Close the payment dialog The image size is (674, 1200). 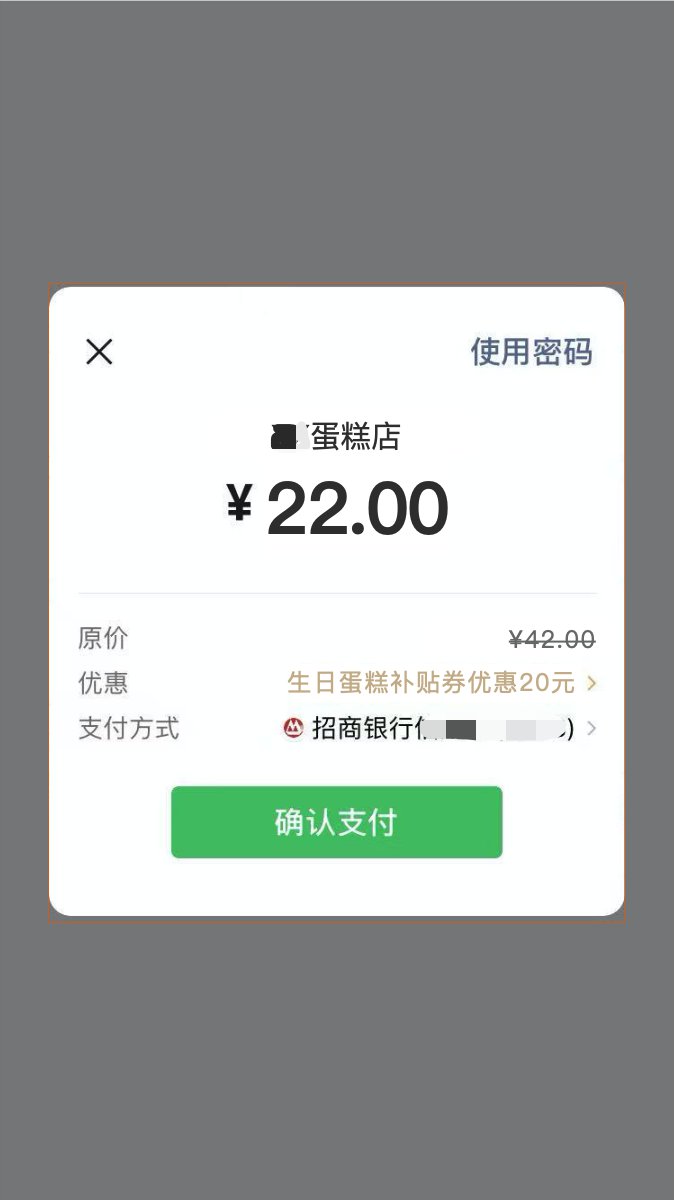(x=99, y=352)
